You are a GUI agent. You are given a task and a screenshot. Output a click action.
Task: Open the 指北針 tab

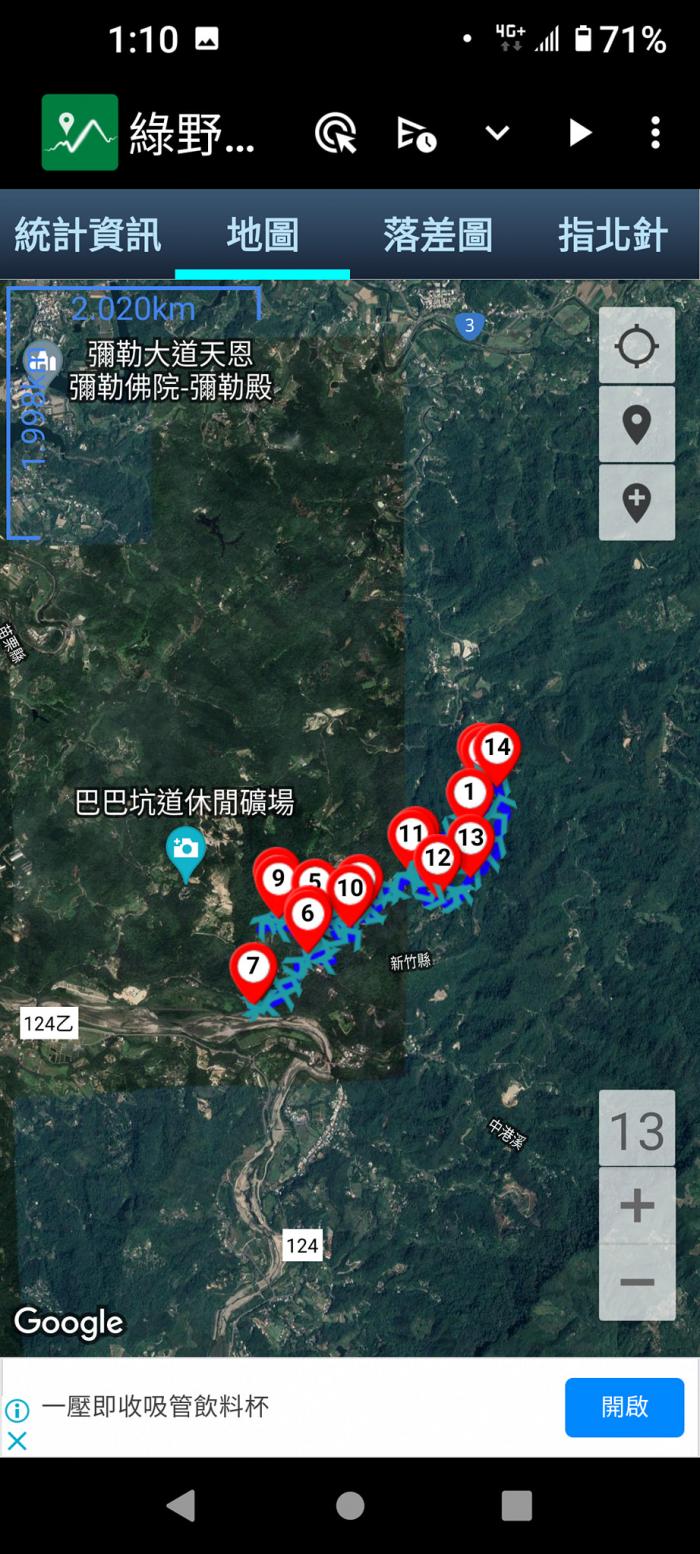(x=612, y=236)
